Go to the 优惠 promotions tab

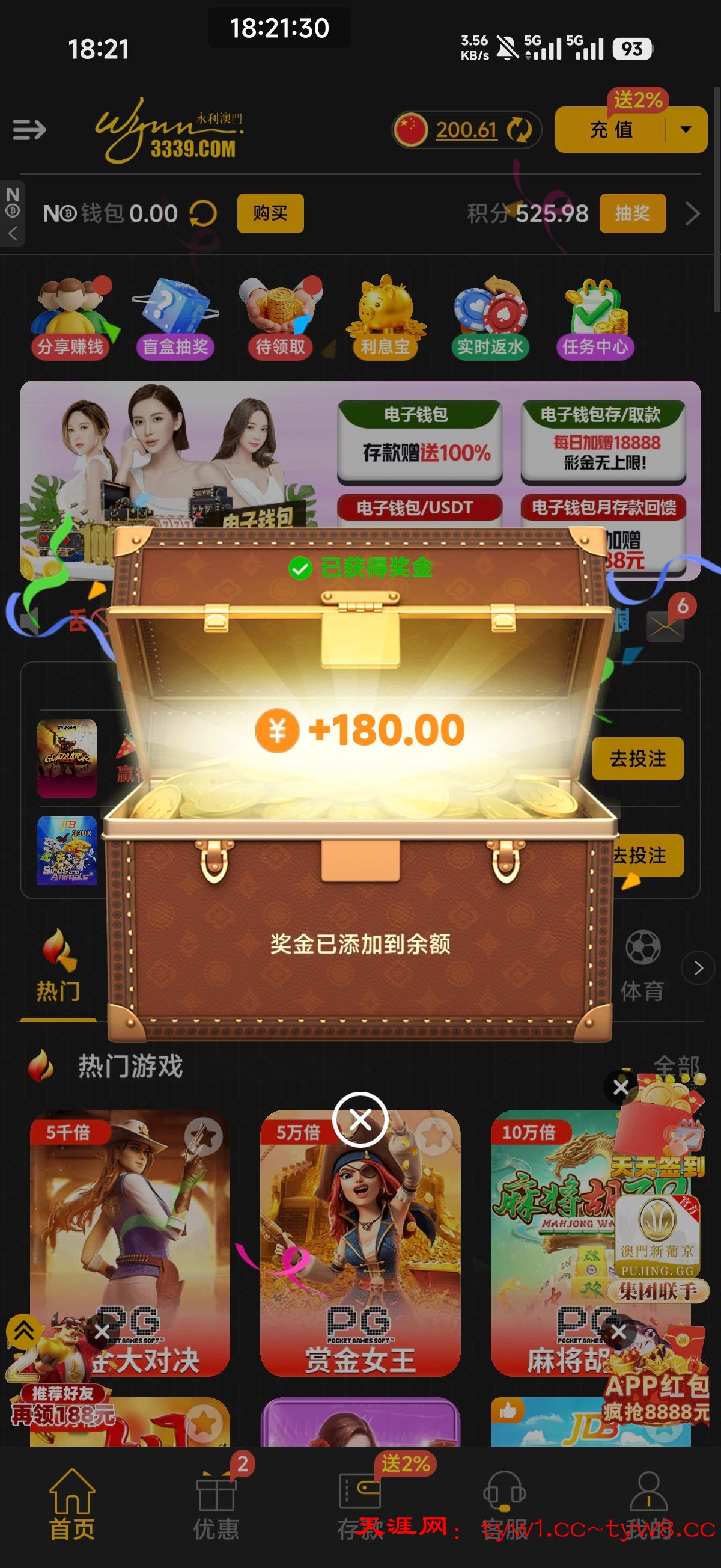click(x=216, y=1504)
